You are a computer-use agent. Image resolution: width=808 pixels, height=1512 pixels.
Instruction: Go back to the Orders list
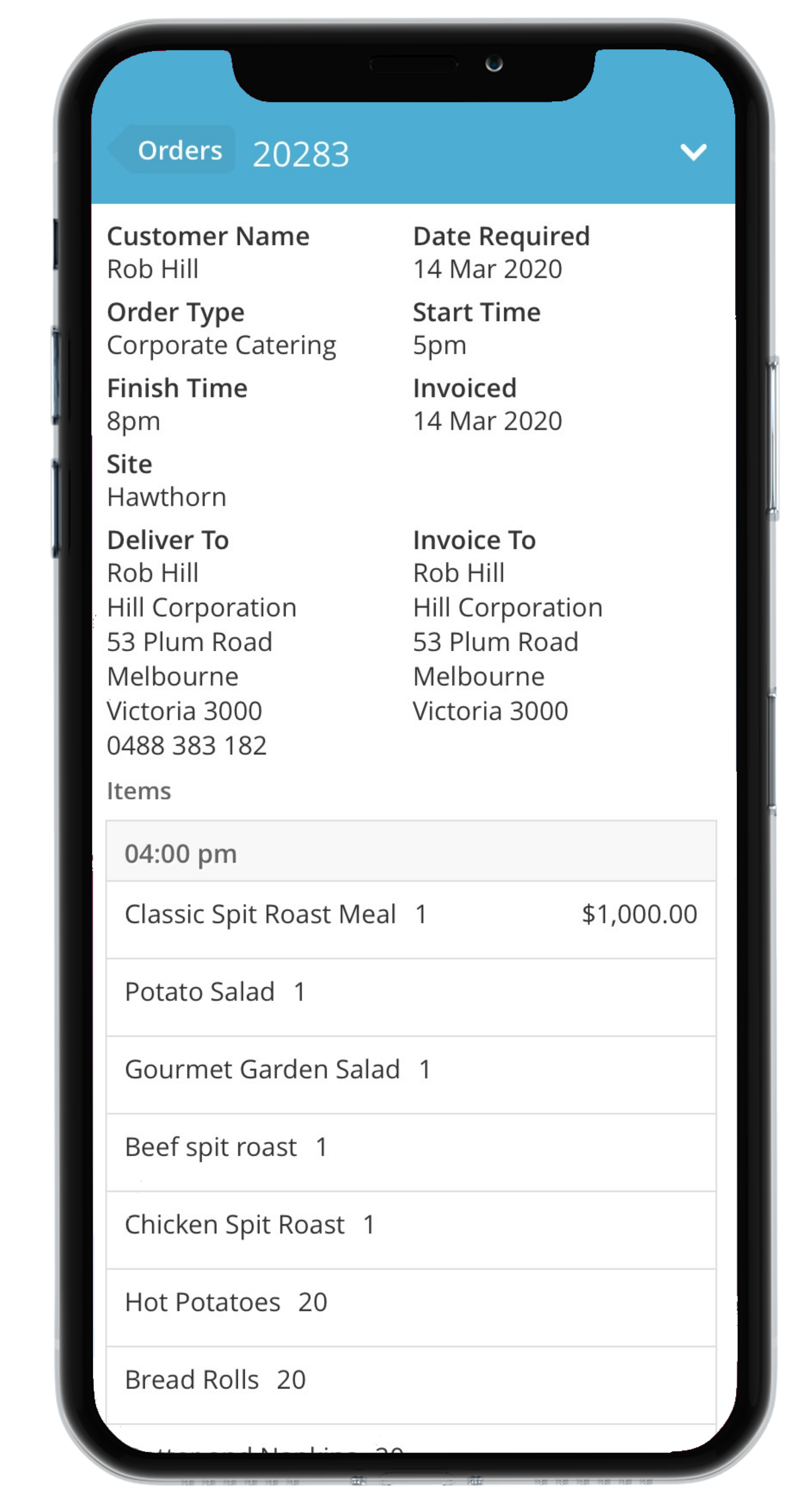pos(173,151)
